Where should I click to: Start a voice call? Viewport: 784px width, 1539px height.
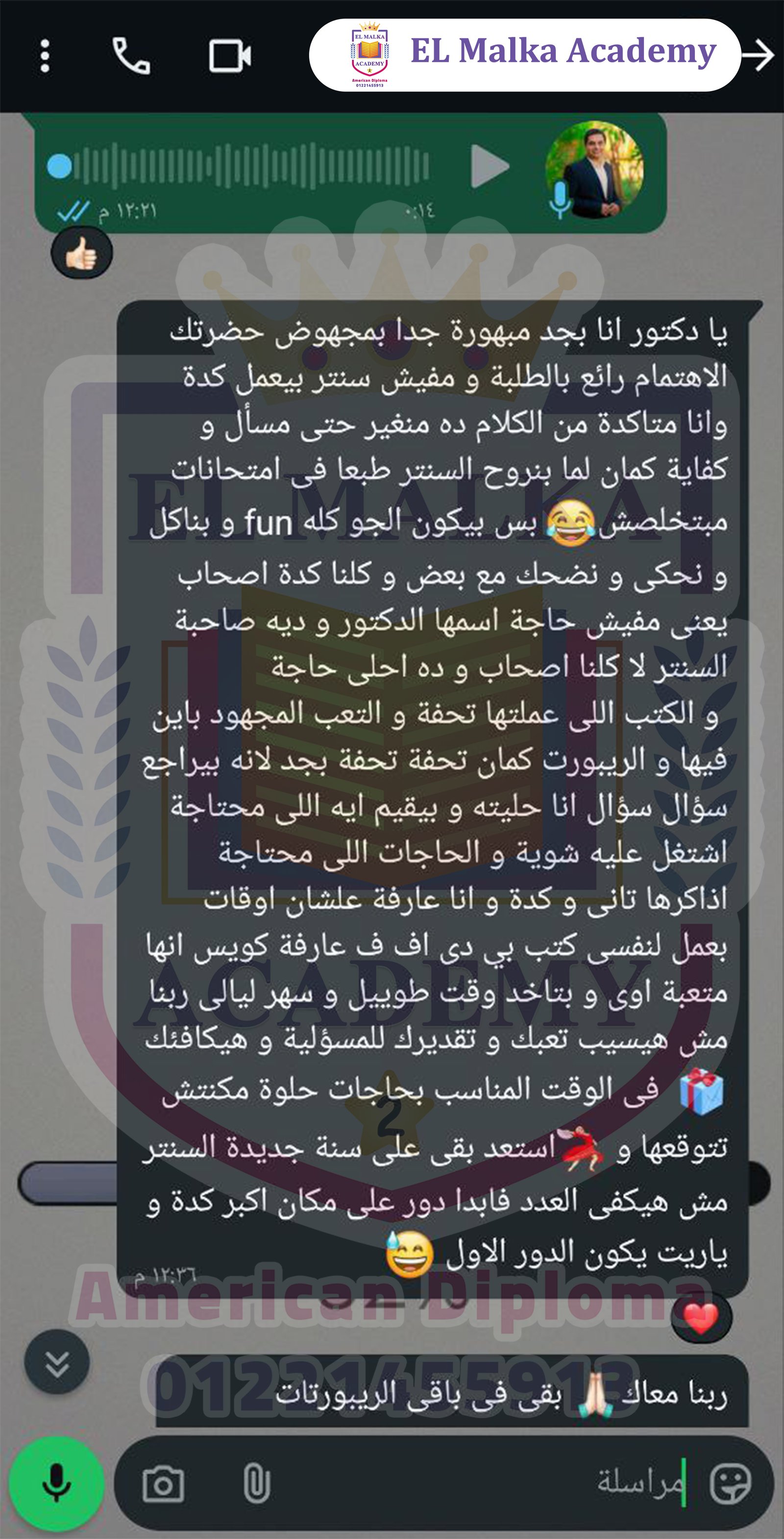(x=131, y=56)
